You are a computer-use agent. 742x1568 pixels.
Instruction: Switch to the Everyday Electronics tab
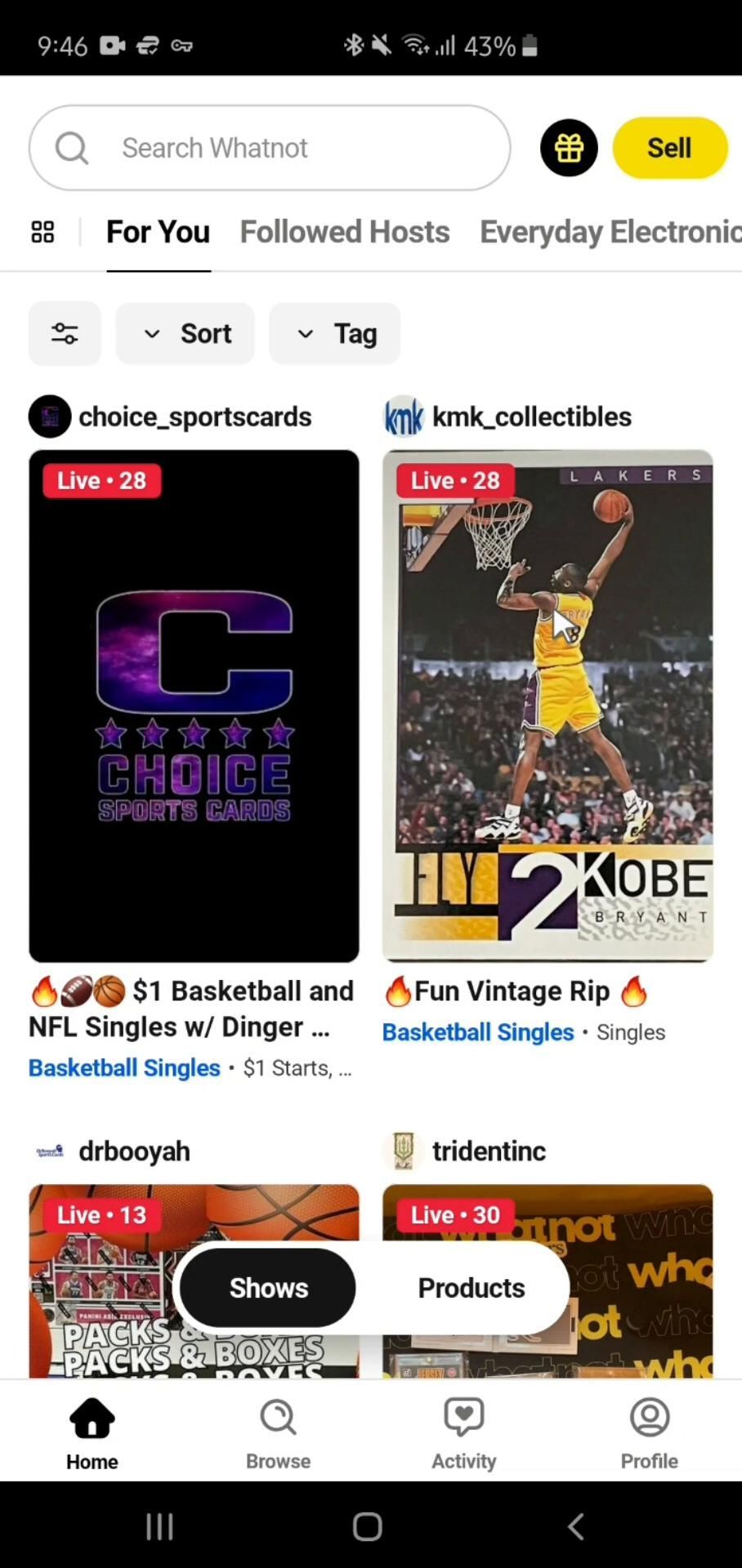coord(610,232)
